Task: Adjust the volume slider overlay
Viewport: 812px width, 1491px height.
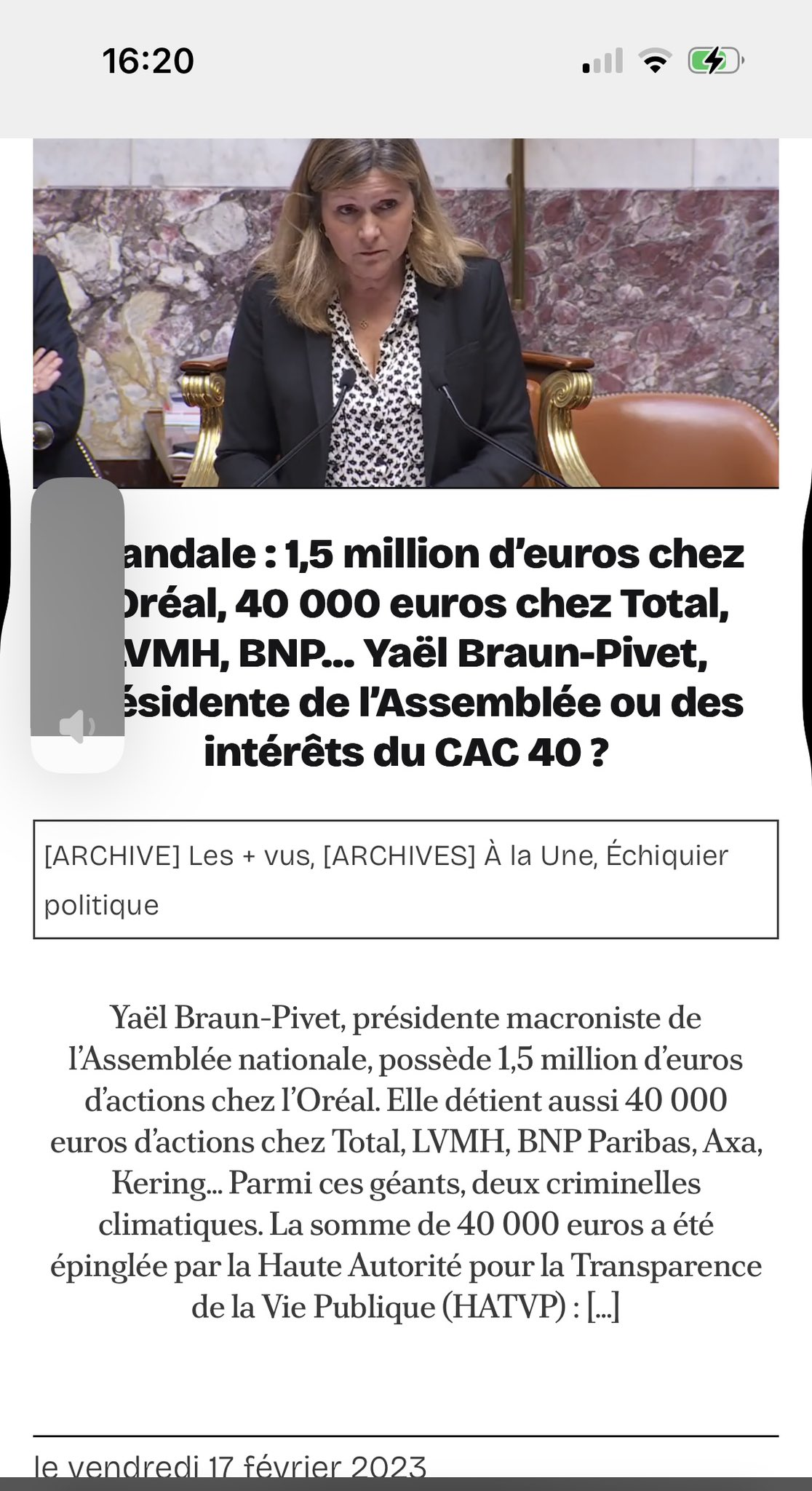Action: pos(77,625)
